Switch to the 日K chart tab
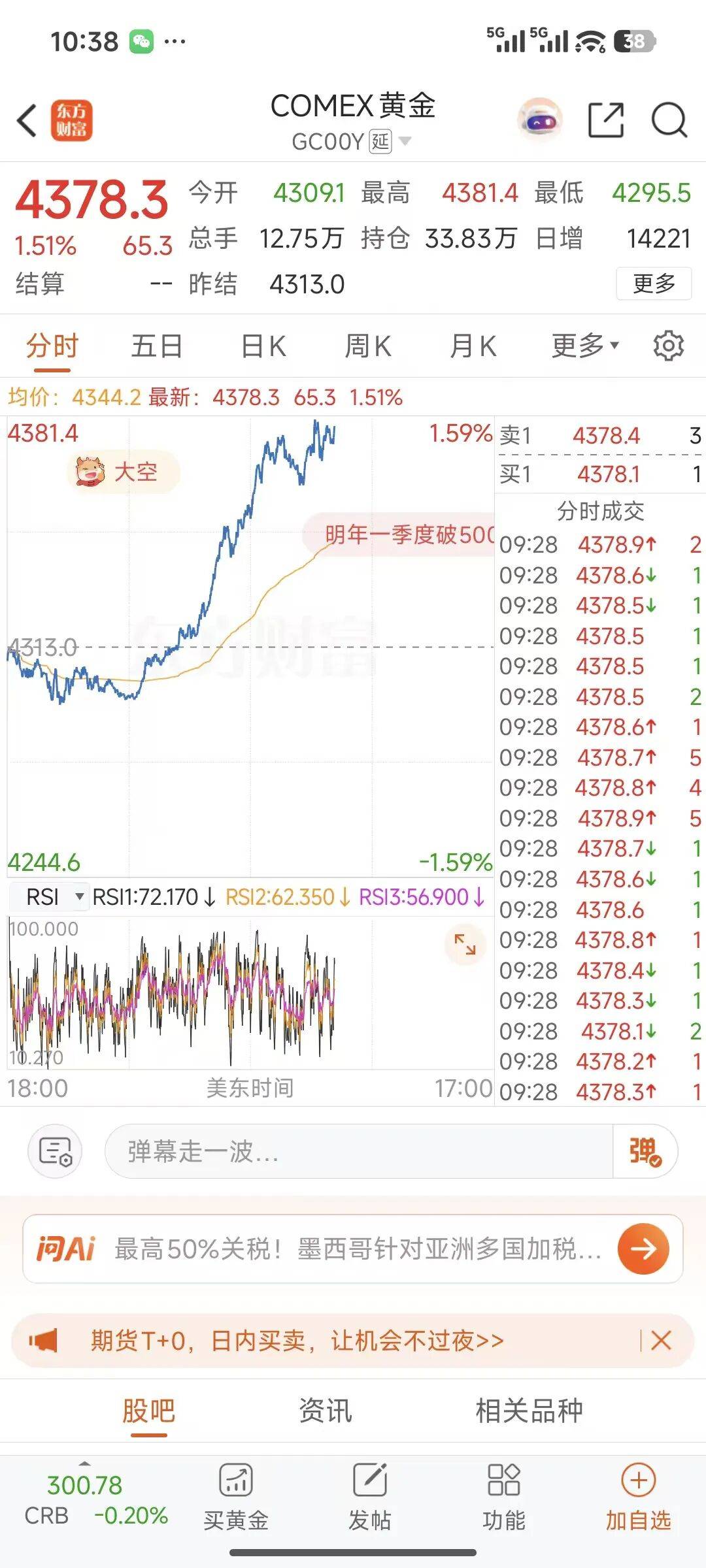This screenshot has width=706, height=1568. (263, 346)
